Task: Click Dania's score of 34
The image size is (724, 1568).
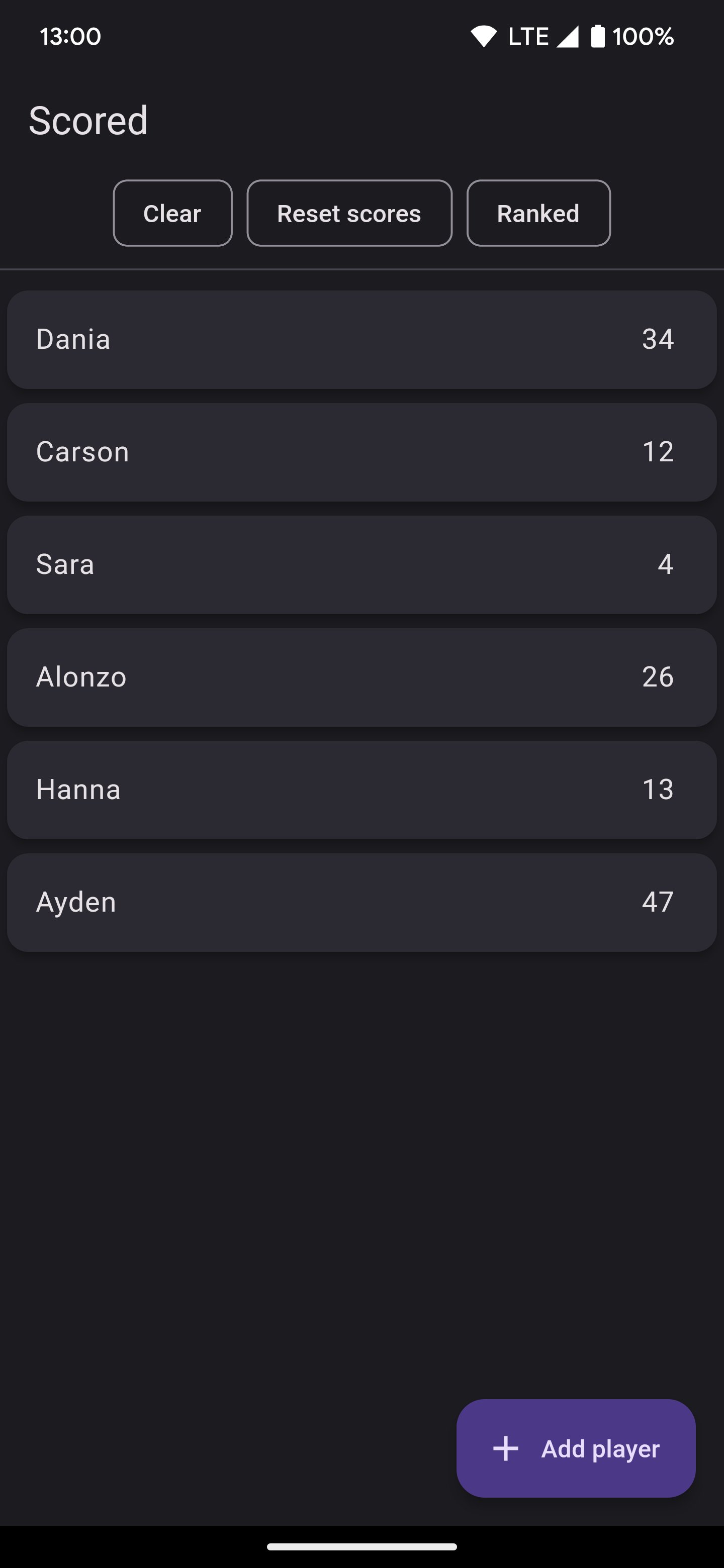Action: (x=659, y=339)
